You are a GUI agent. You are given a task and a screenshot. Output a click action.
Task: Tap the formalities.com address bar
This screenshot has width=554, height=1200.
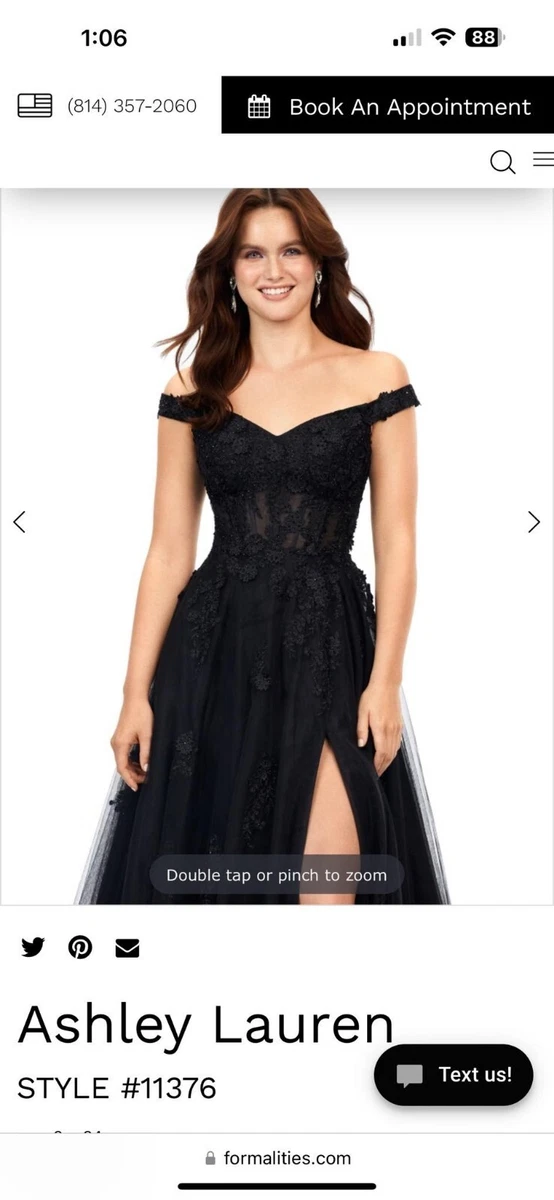click(x=277, y=1158)
